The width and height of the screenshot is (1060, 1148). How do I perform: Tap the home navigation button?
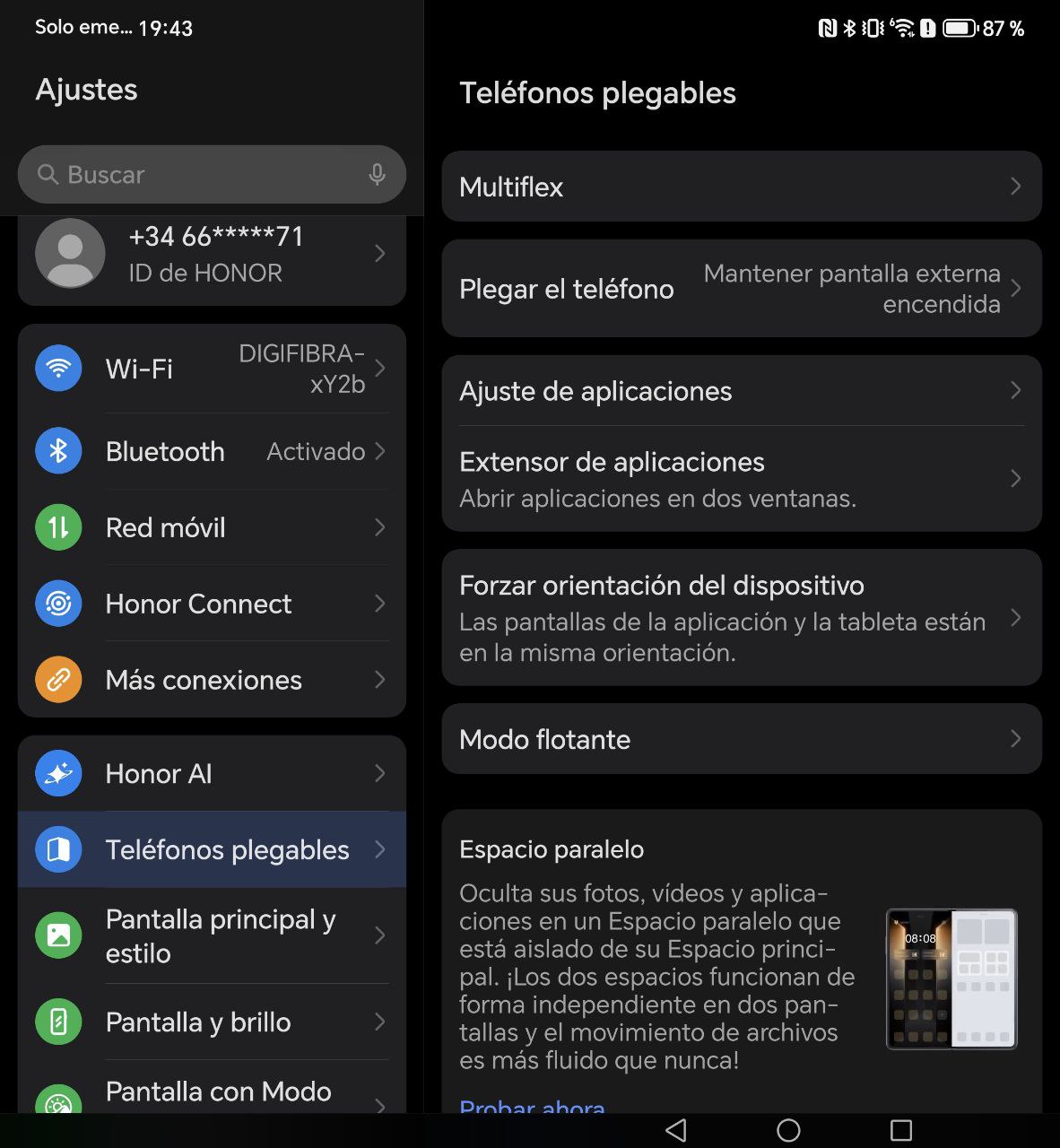[x=788, y=1130]
